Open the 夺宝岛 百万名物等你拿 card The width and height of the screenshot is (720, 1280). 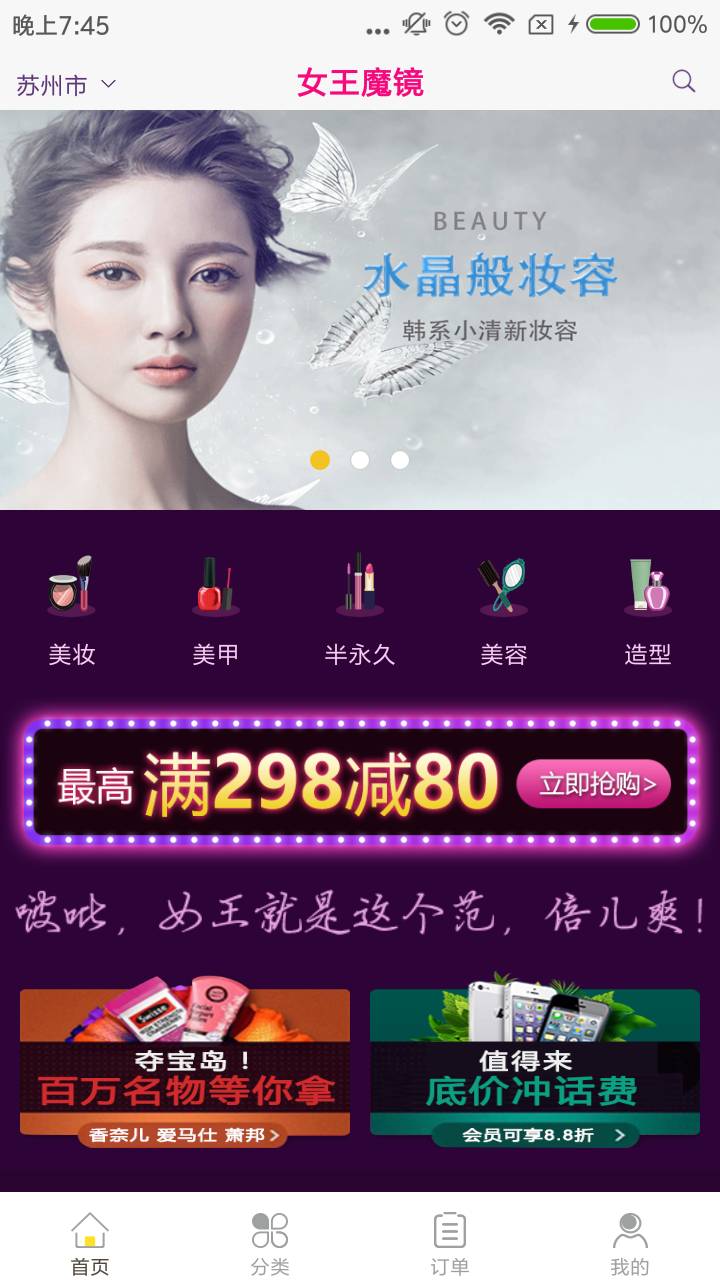click(185, 1065)
